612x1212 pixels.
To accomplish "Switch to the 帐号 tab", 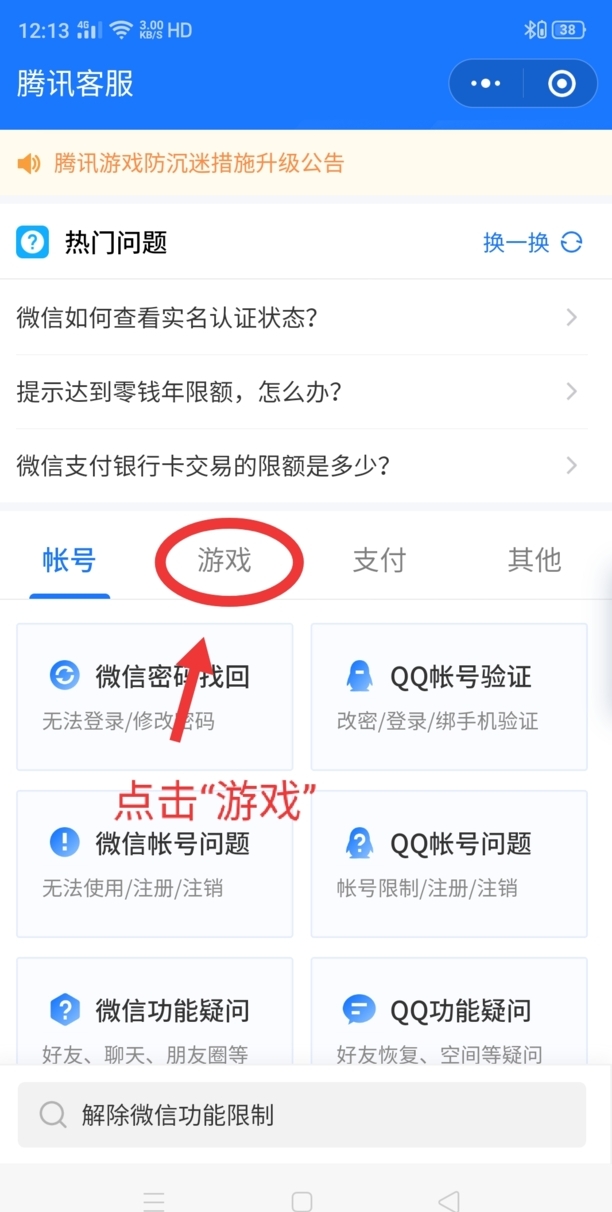I will tap(69, 560).
